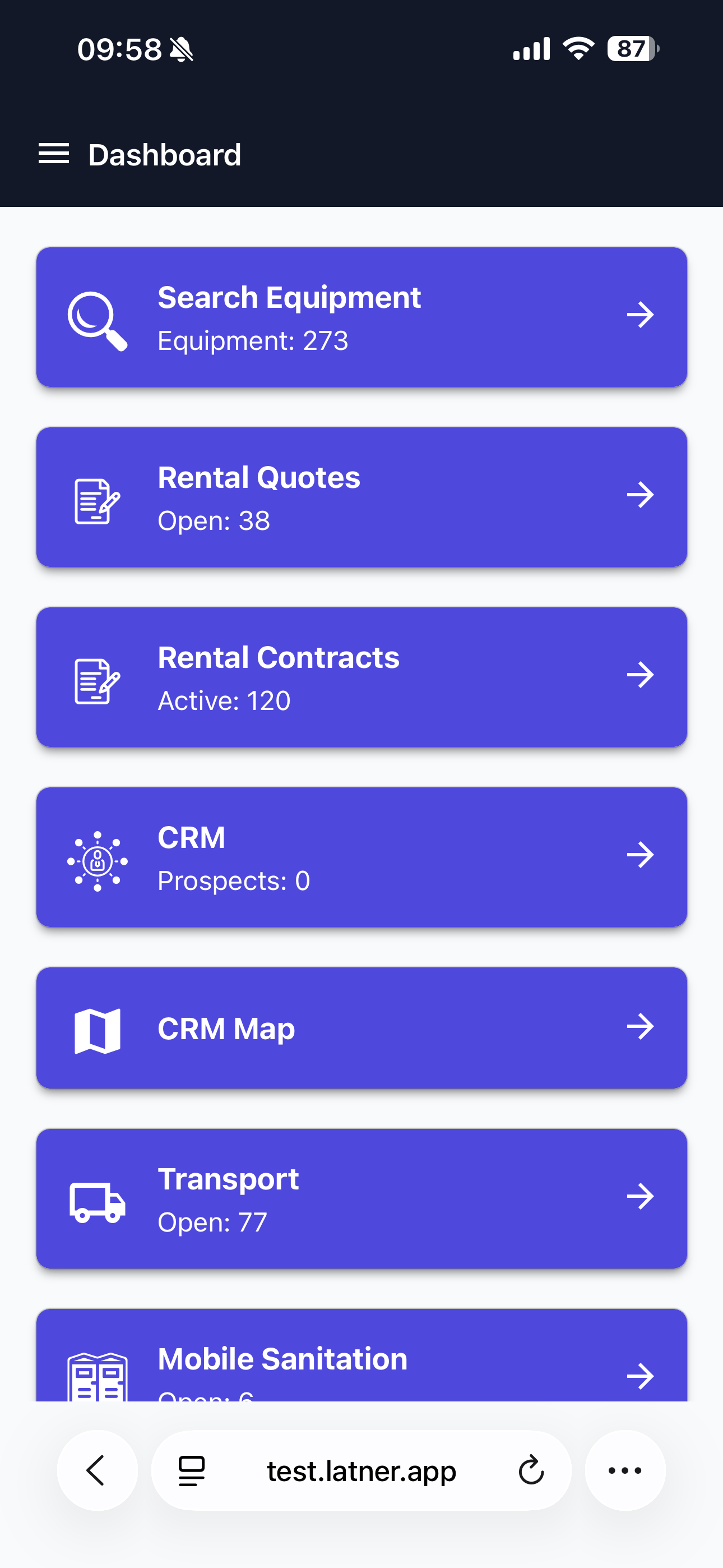This screenshot has width=723, height=1568.
Task: Go back in the browser
Action: [x=97, y=1470]
